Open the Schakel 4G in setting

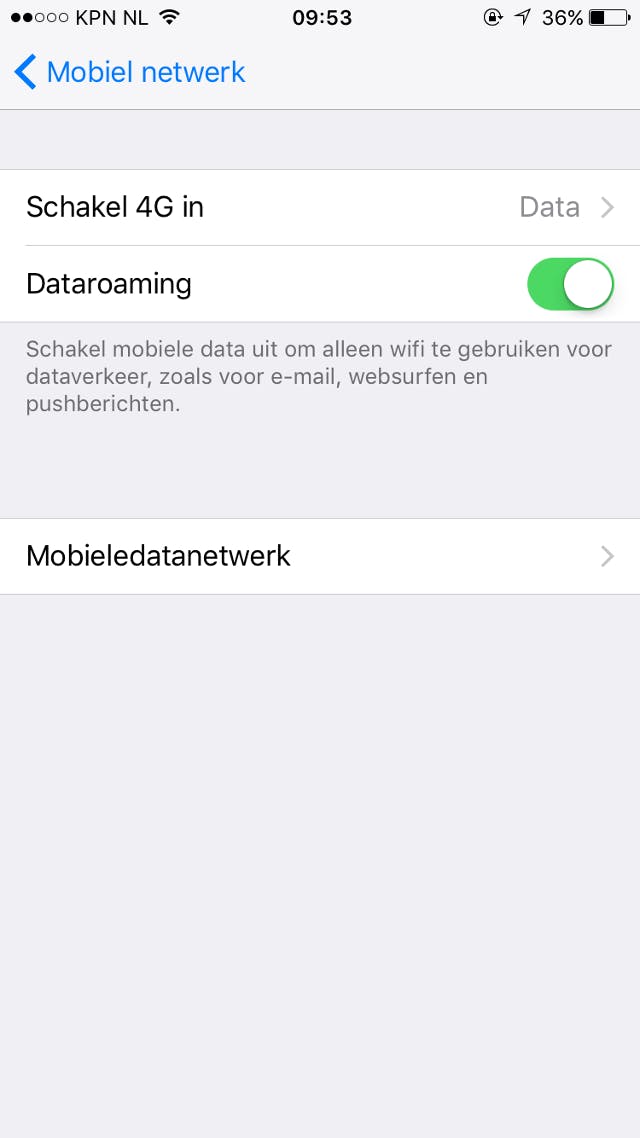320,207
